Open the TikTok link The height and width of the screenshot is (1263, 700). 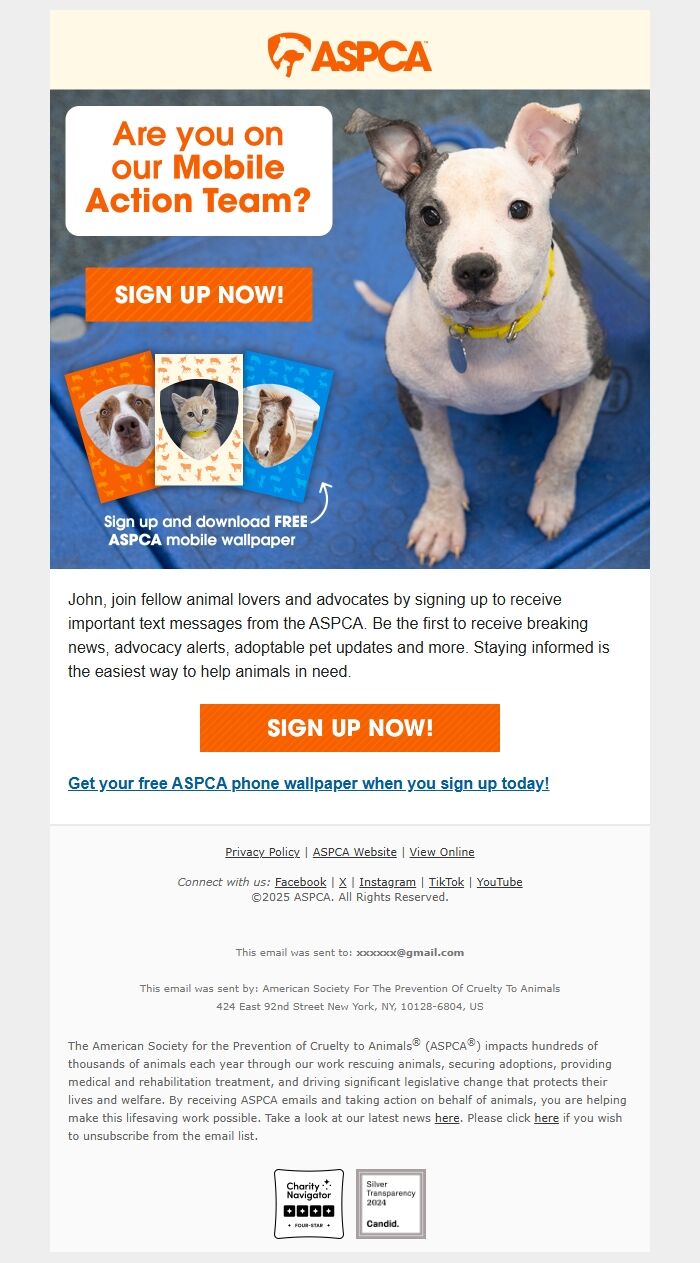point(447,882)
